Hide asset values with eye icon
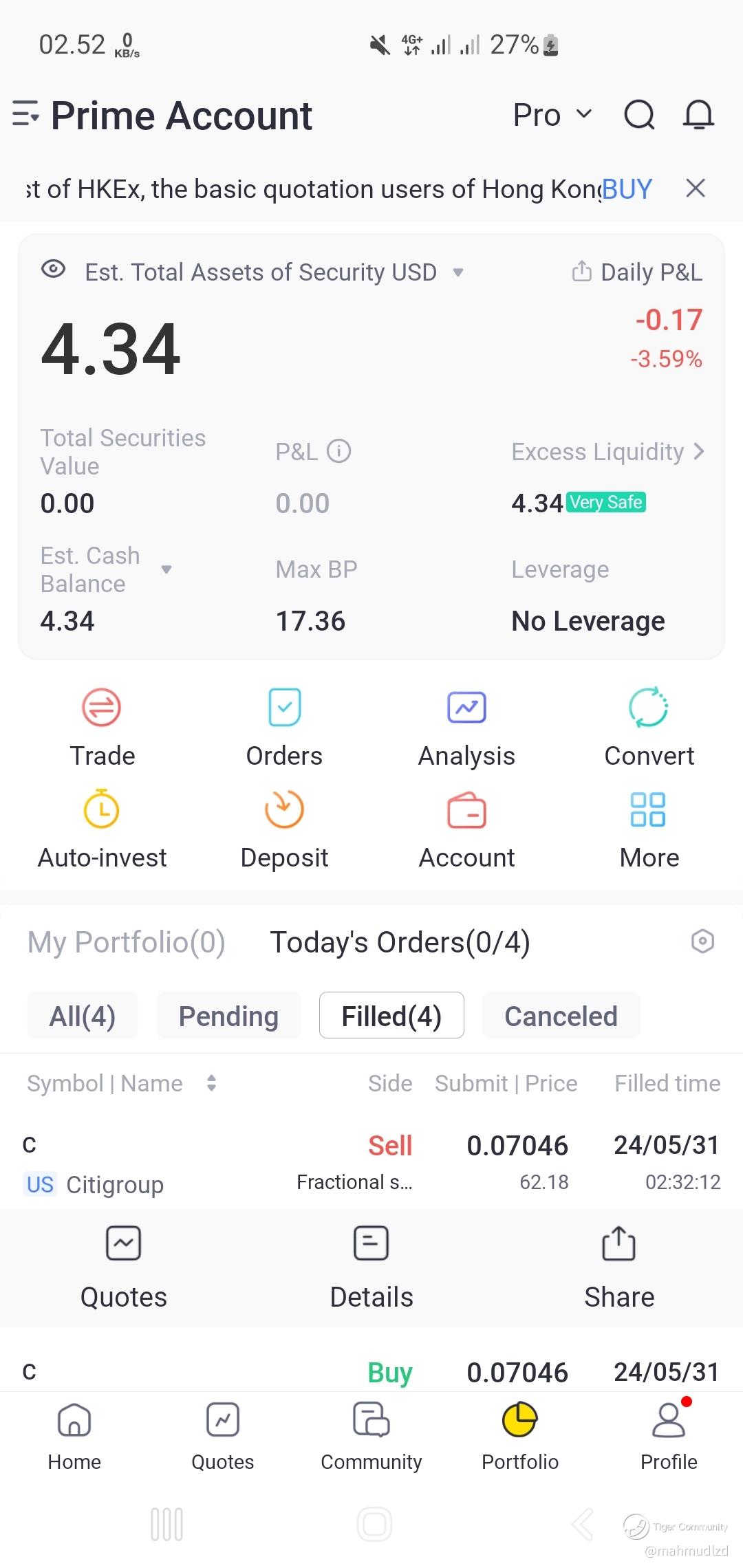 (53, 269)
